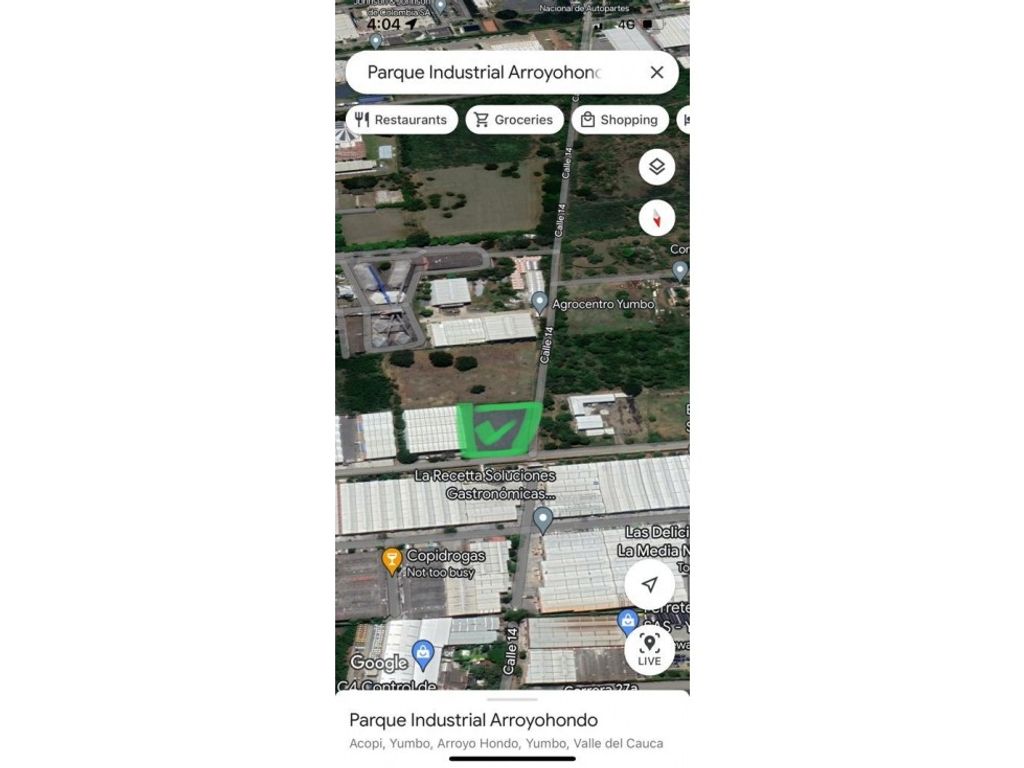Center the map on my location

click(x=649, y=584)
